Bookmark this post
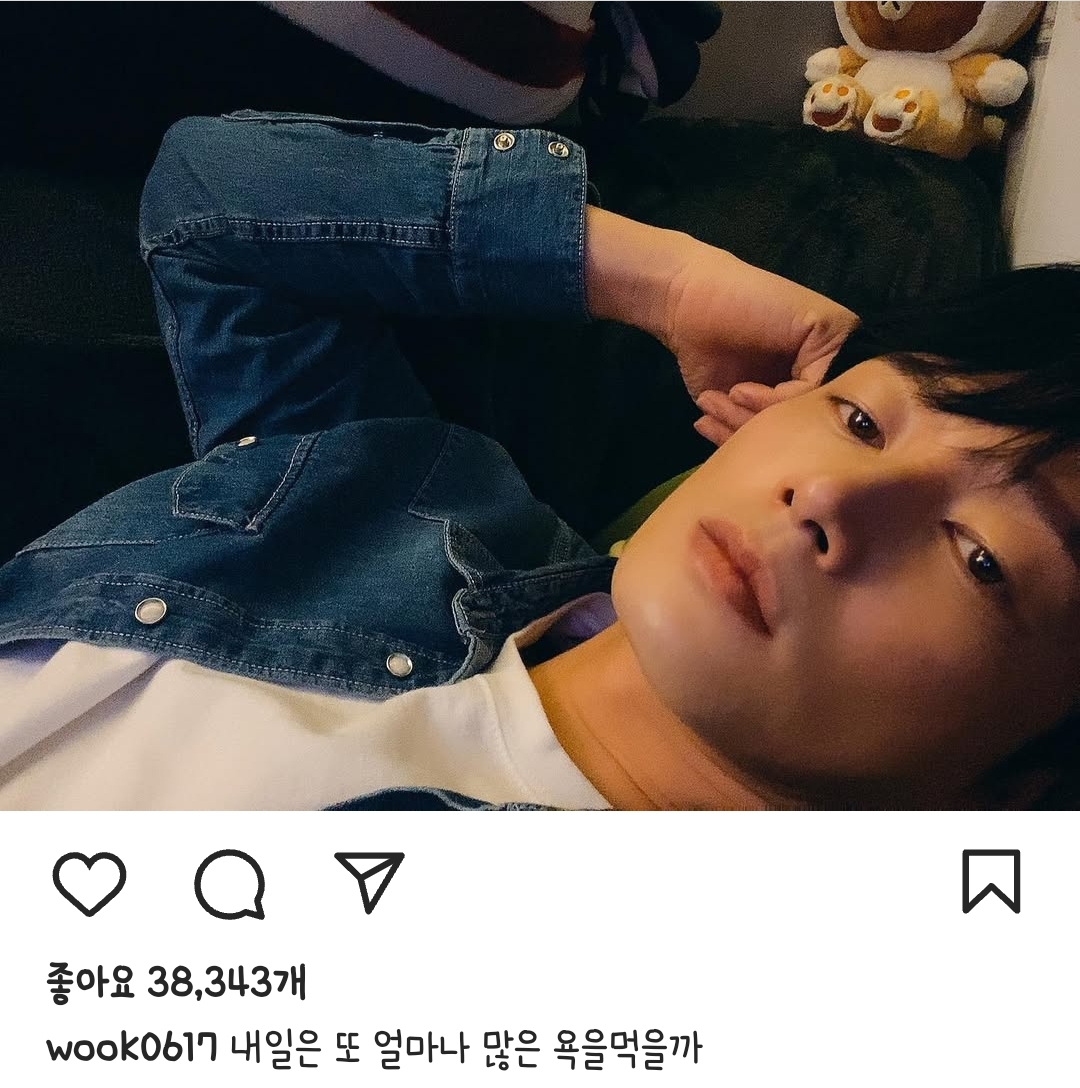 pos(990,881)
